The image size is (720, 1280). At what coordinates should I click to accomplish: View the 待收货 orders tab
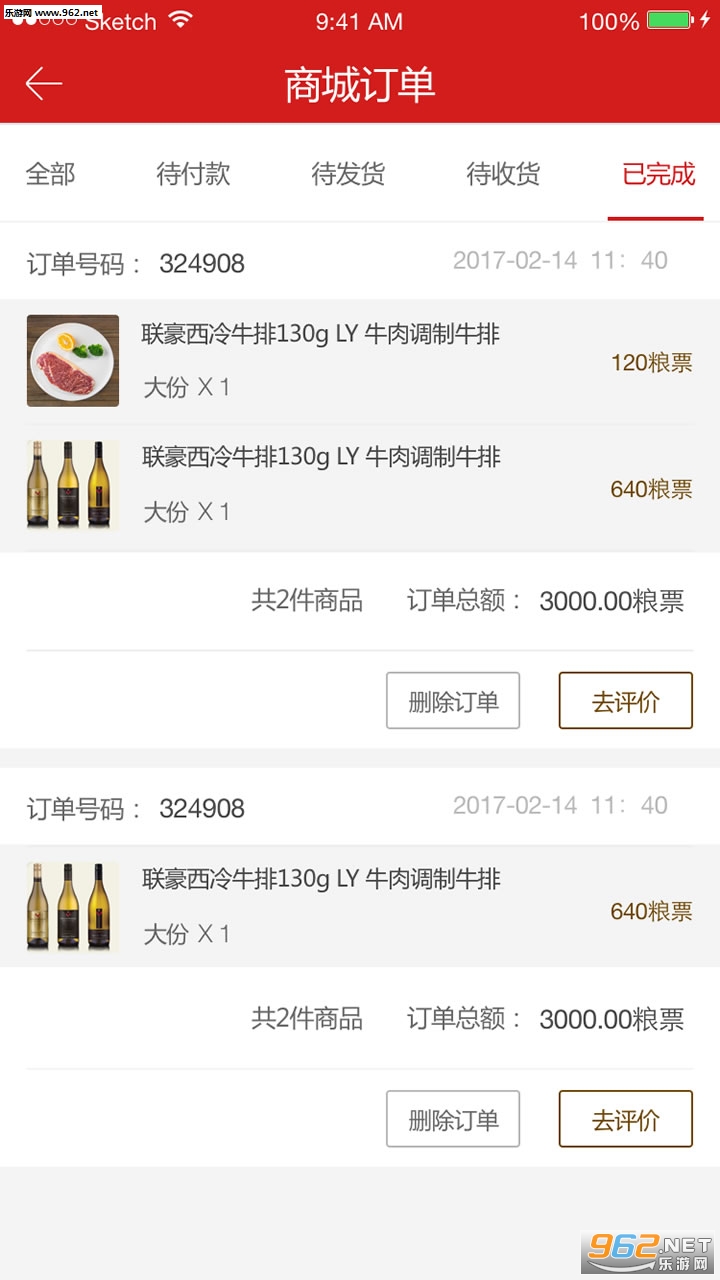tap(503, 174)
